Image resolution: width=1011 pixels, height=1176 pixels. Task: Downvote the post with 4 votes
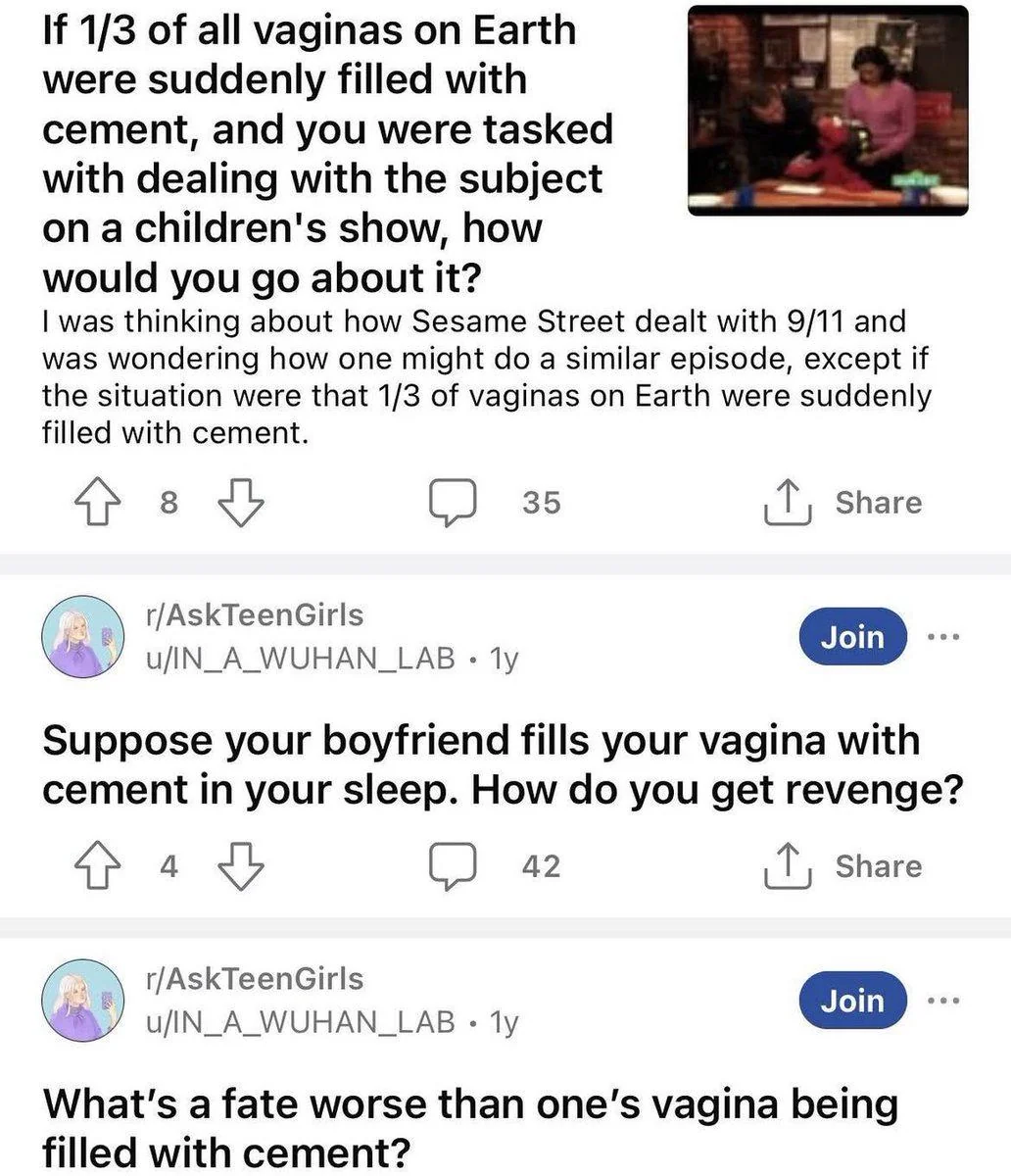[x=241, y=866]
